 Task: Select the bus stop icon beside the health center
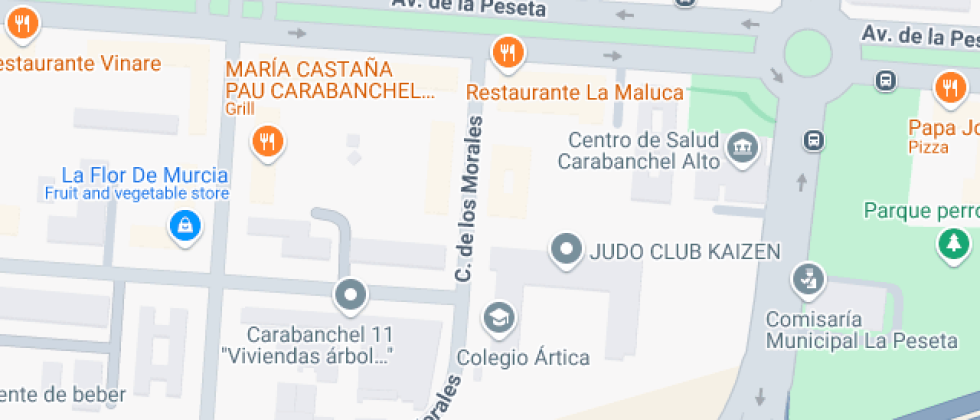814,141
